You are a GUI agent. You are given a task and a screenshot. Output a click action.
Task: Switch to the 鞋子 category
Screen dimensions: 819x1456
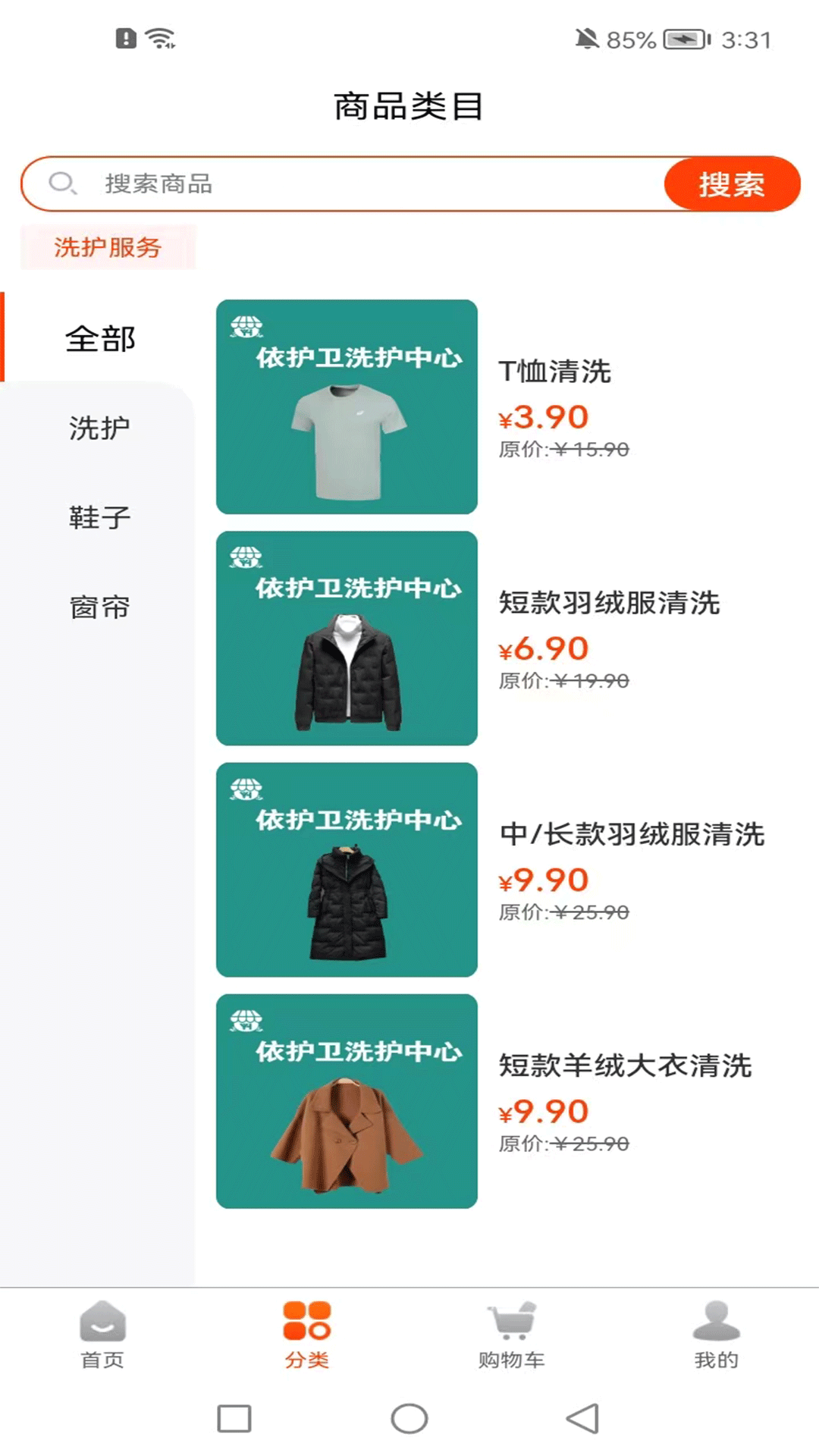(99, 517)
